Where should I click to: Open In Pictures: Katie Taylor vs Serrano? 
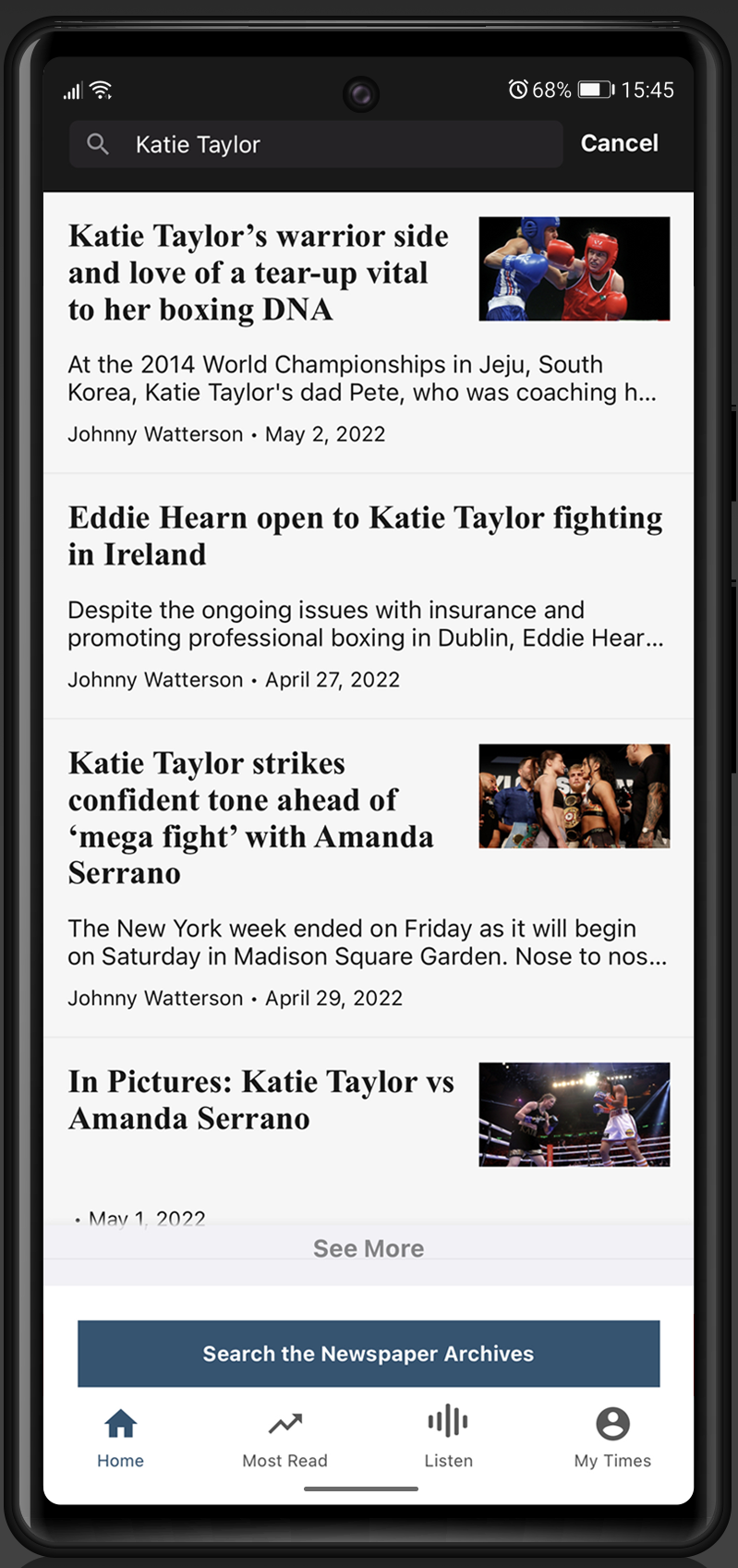tap(261, 1100)
